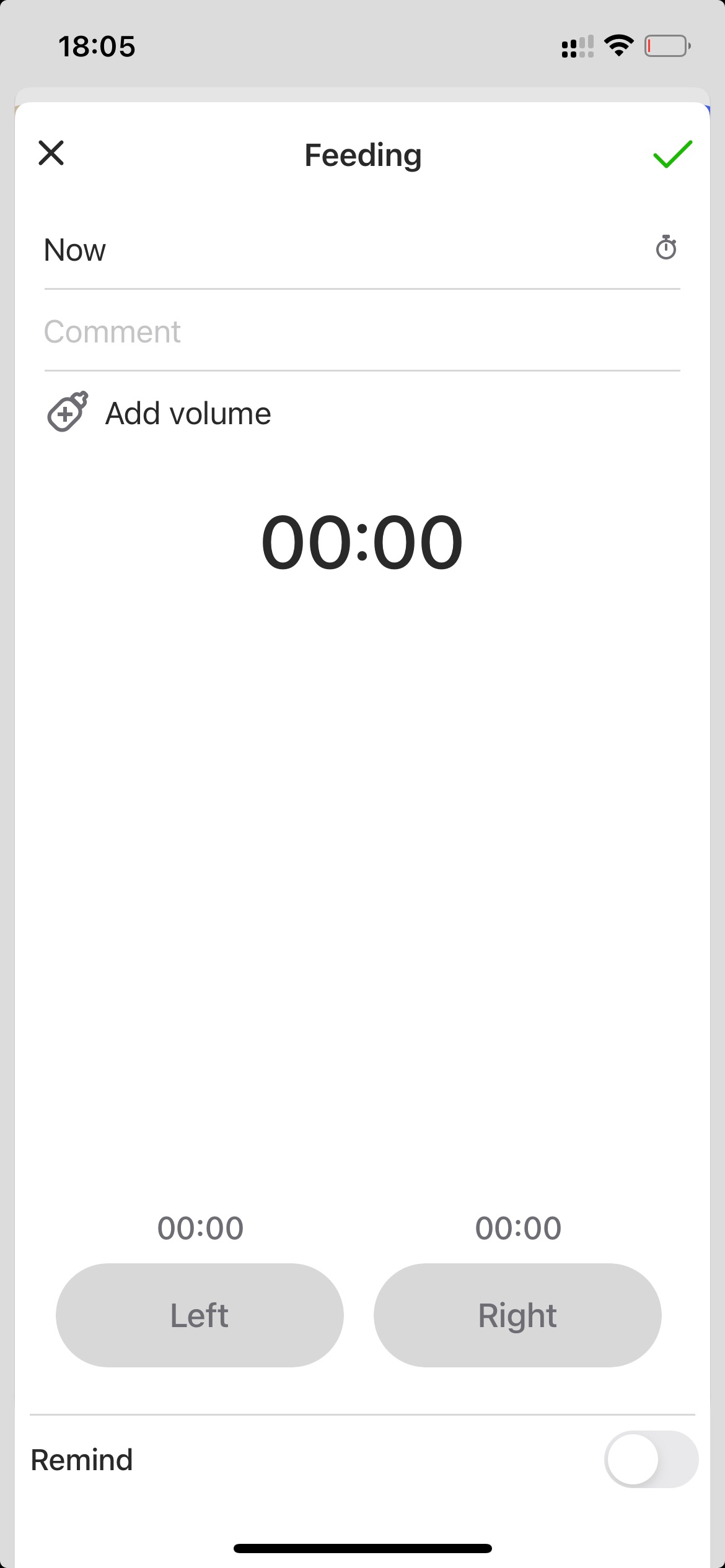Start the Left side timer

[200, 1315]
